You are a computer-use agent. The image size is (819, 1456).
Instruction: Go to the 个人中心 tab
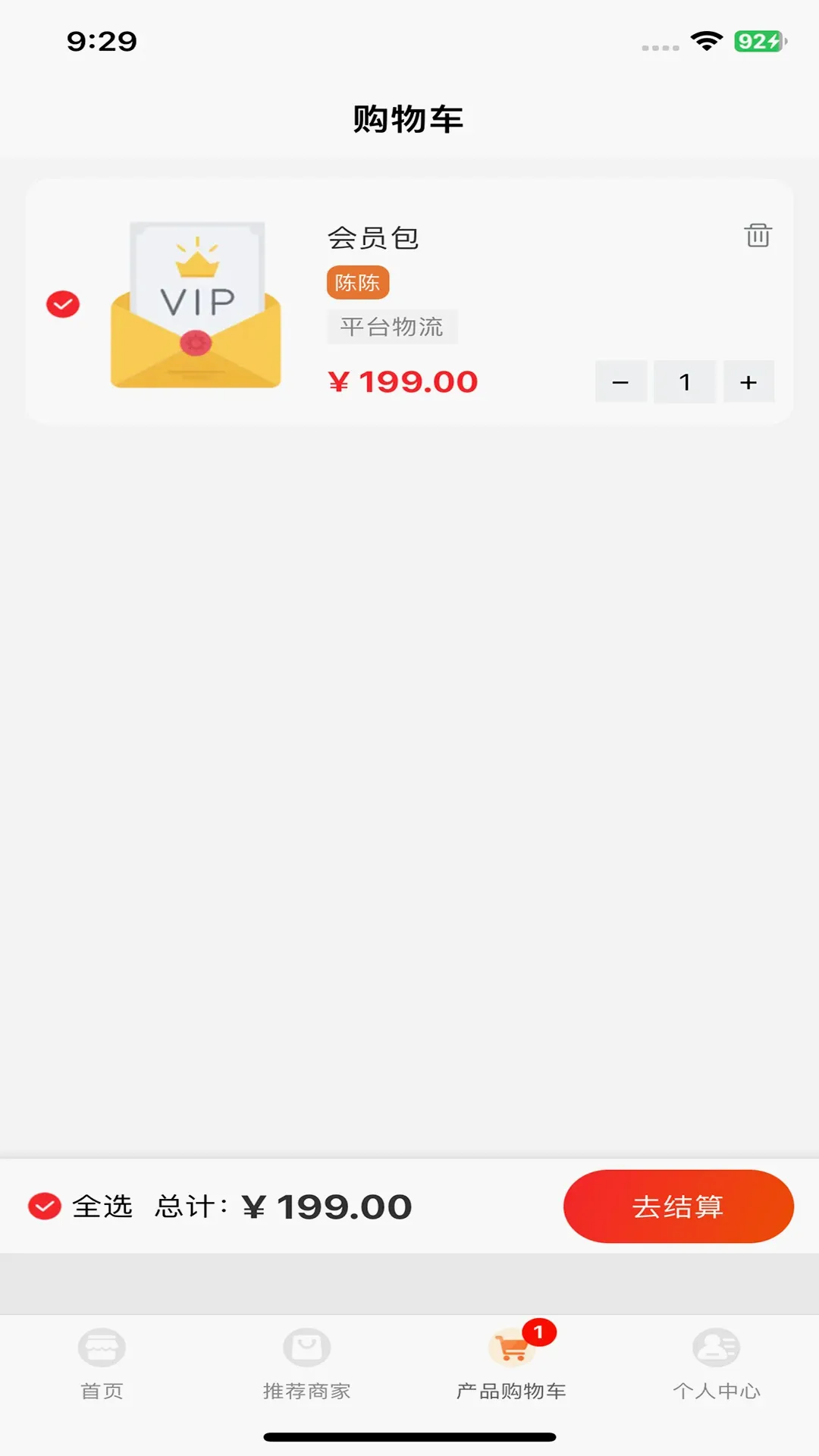coord(717,1363)
